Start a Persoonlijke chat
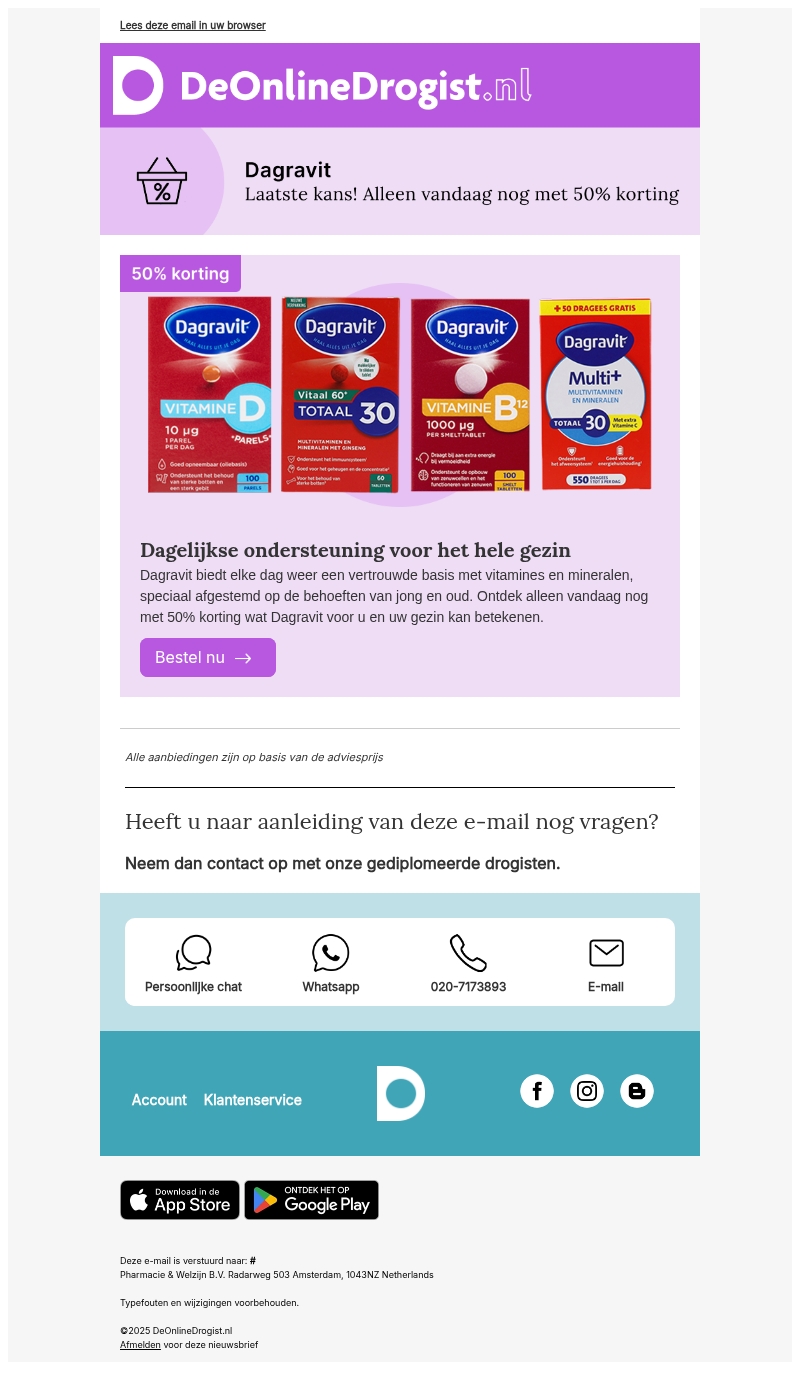Image resolution: width=800 pixels, height=1390 pixels. pos(193,964)
